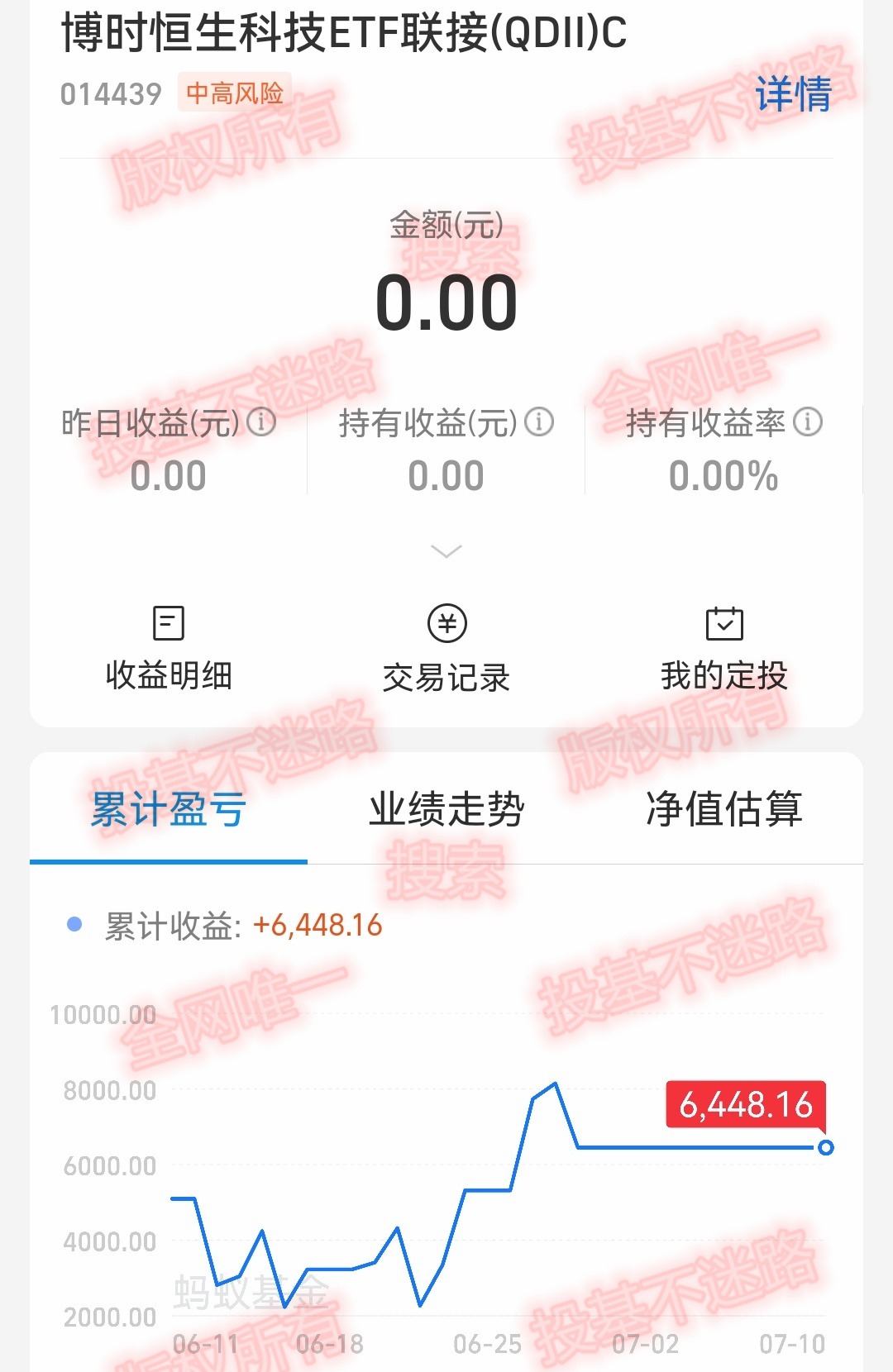893x1372 pixels.
Task: Open 我的定投 via the calendar icon
Action: pyautogui.click(x=725, y=624)
